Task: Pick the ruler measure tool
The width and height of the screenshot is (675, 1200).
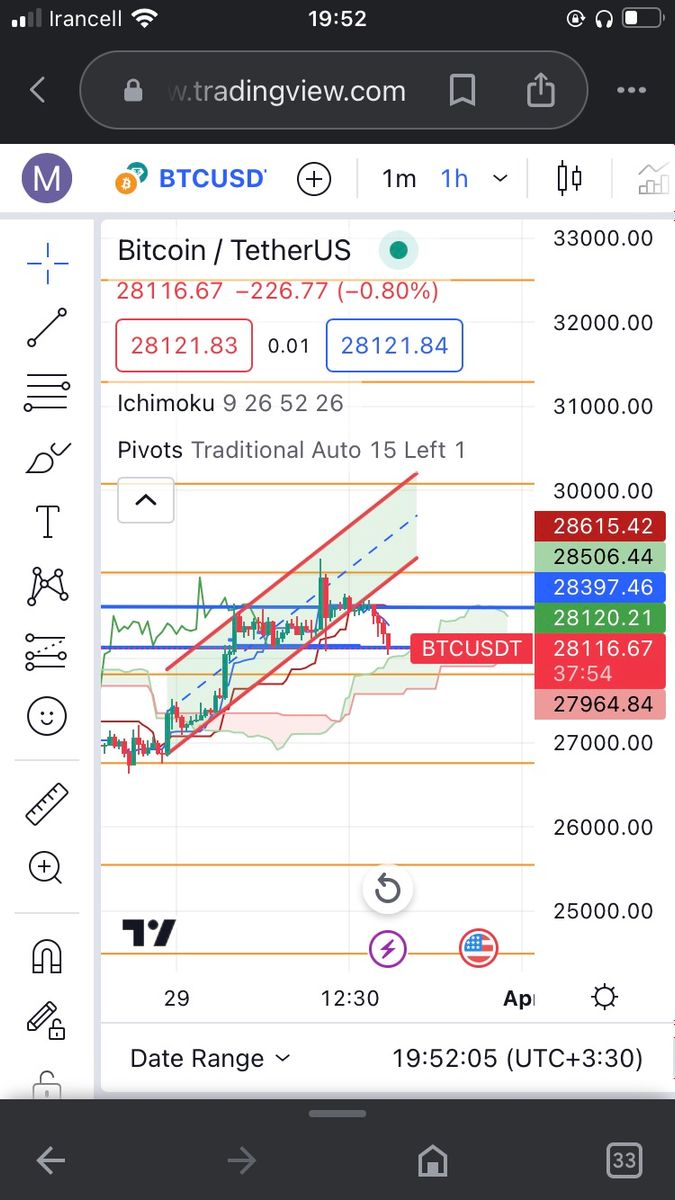Action: pos(47,803)
